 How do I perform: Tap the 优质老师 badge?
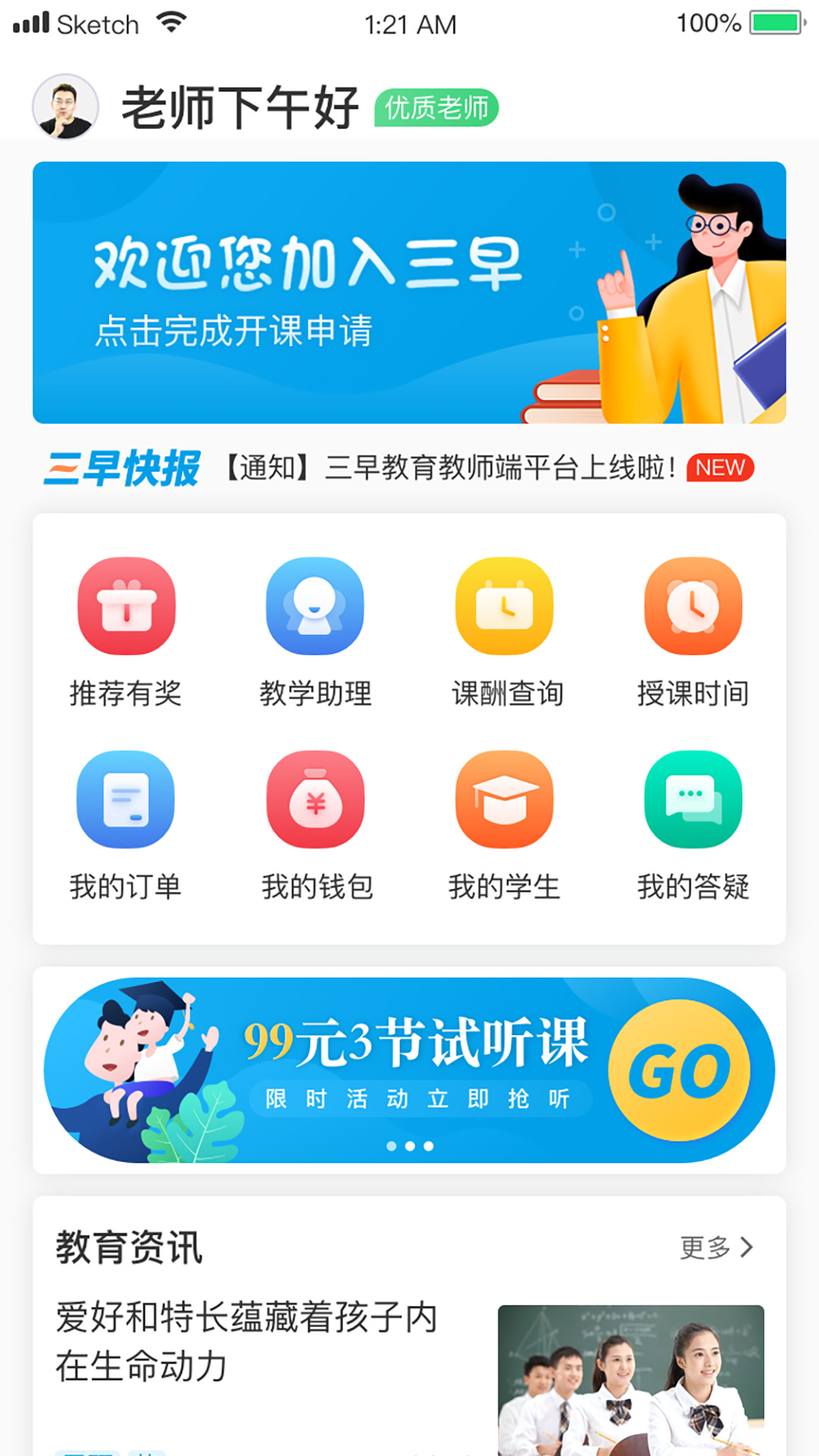click(x=436, y=108)
